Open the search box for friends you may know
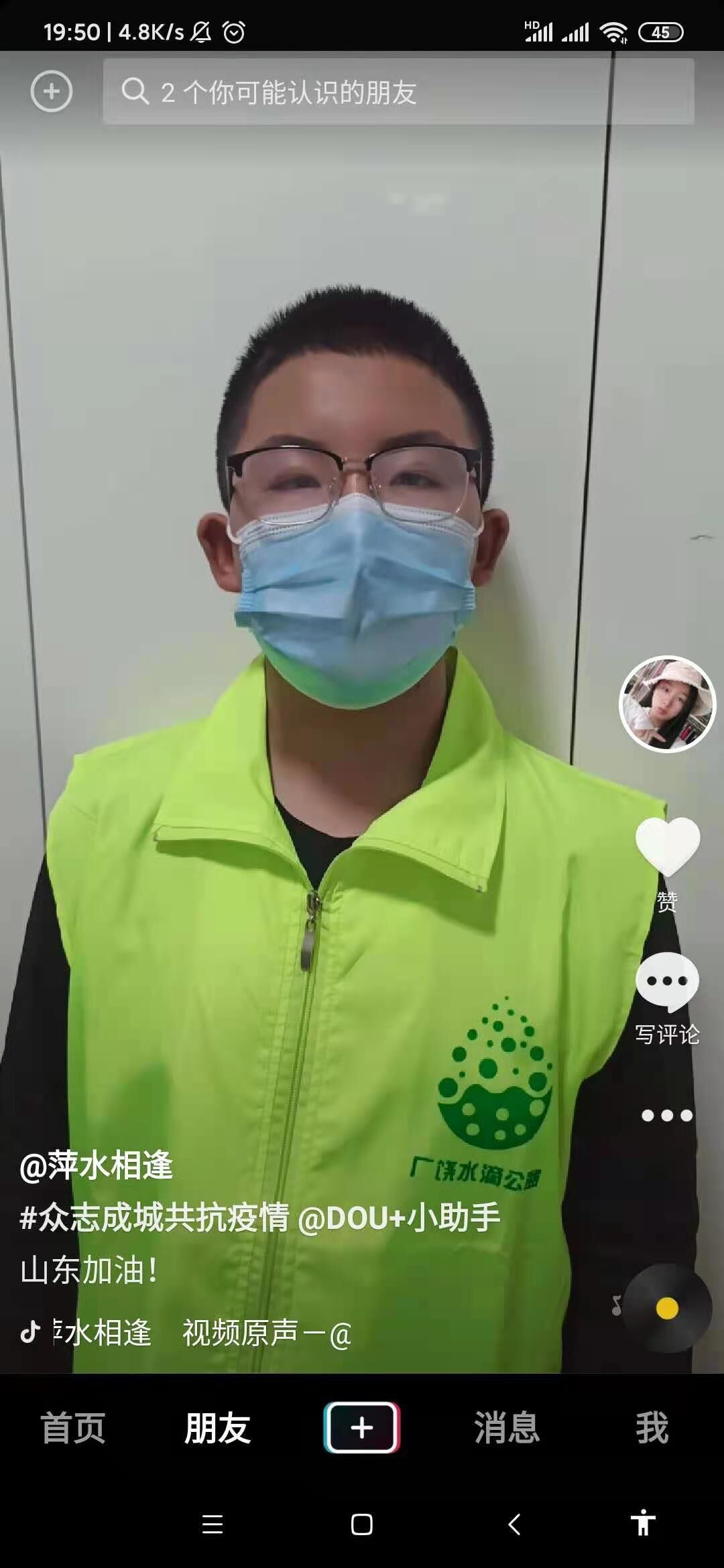 pyautogui.click(x=398, y=92)
